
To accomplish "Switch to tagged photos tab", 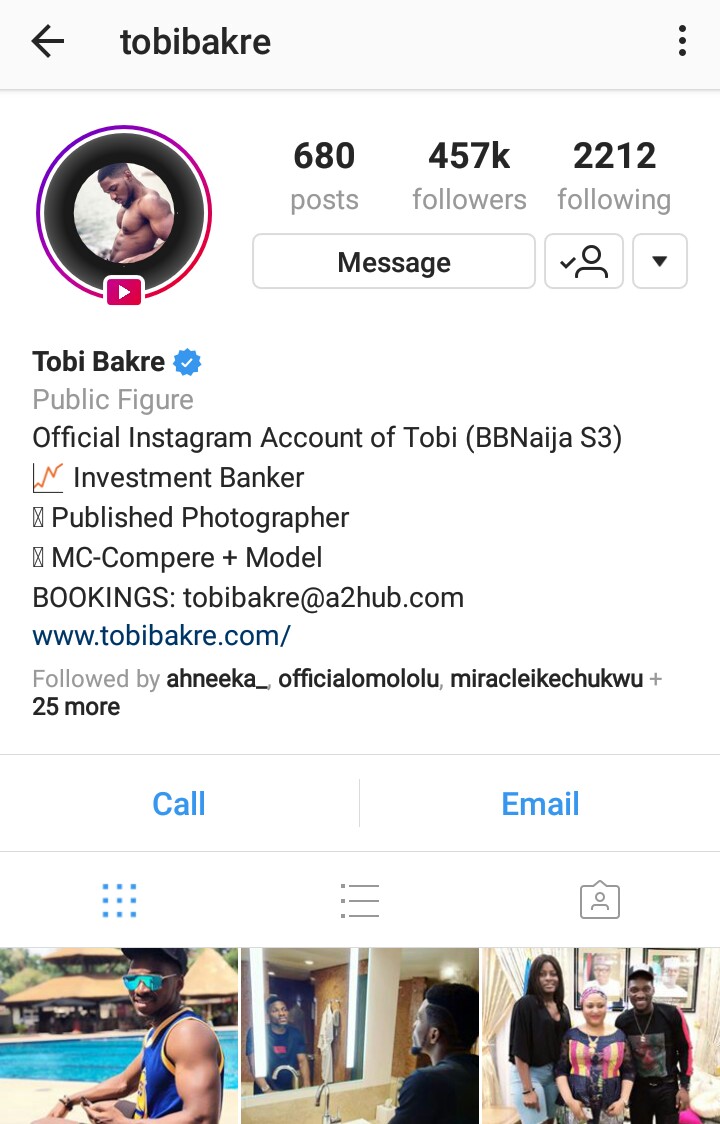I will click(600, 900).
